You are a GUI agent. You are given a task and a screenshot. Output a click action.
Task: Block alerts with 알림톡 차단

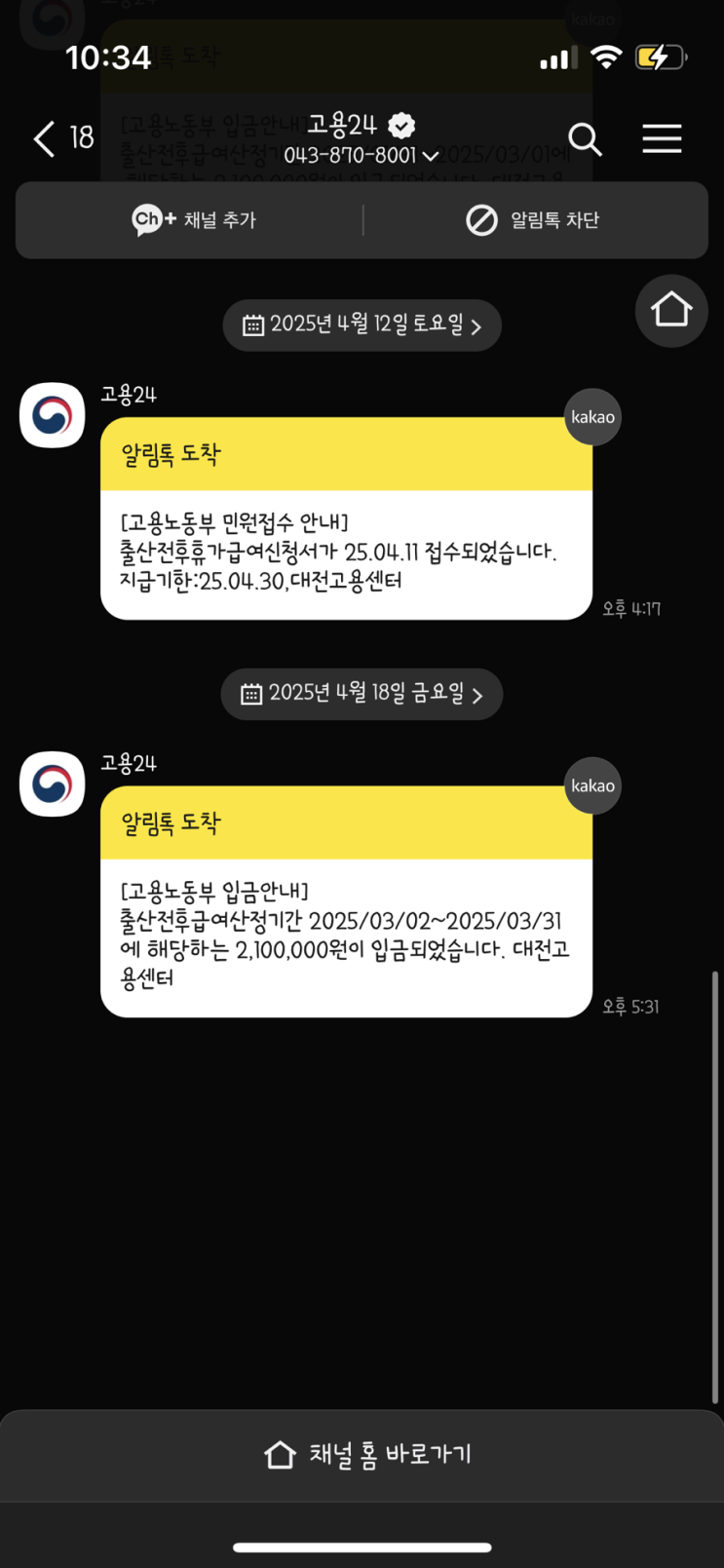coord(532,220)
